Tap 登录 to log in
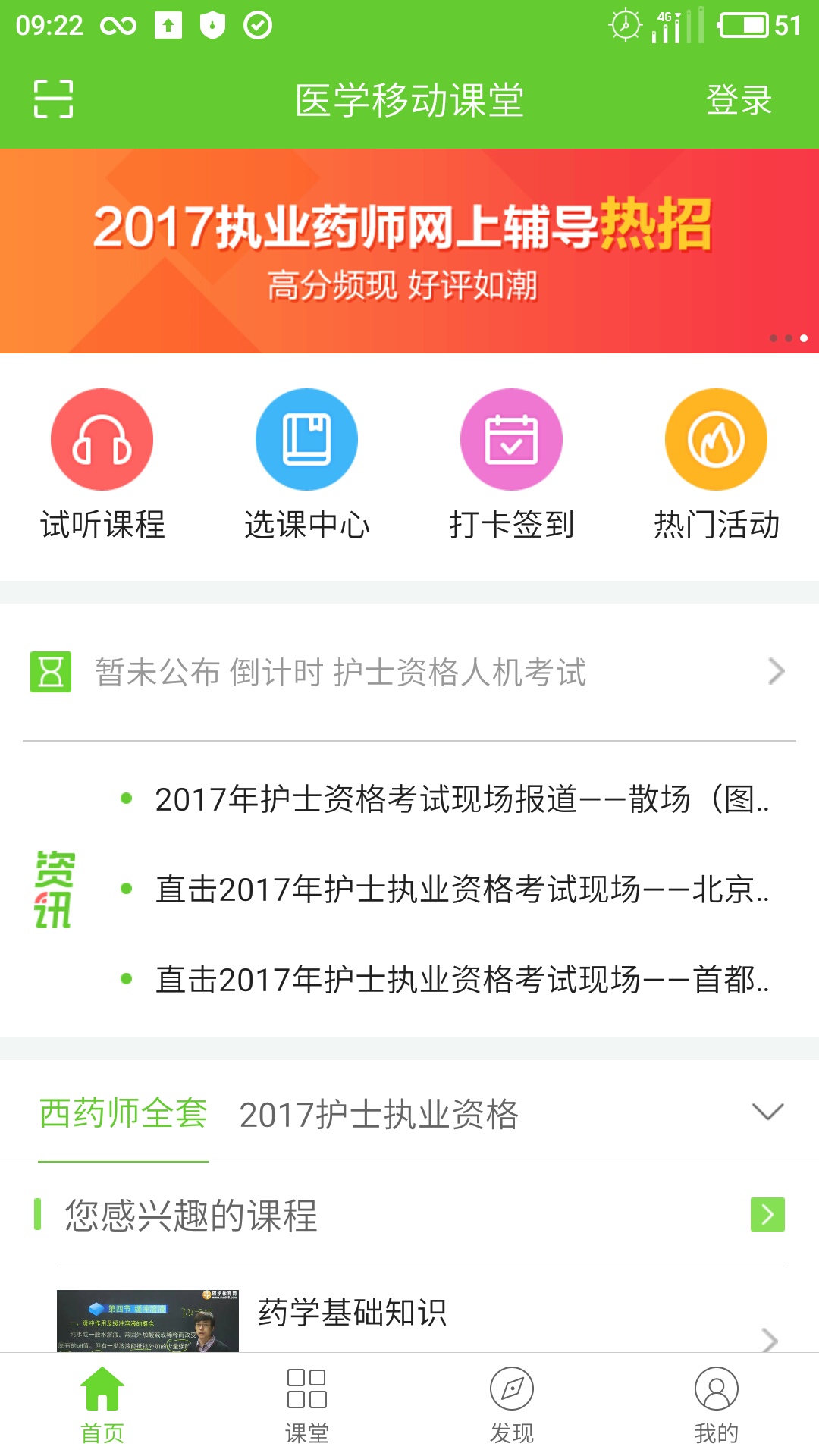This screenshot has height=1456, width=819. tap(738, 100)
